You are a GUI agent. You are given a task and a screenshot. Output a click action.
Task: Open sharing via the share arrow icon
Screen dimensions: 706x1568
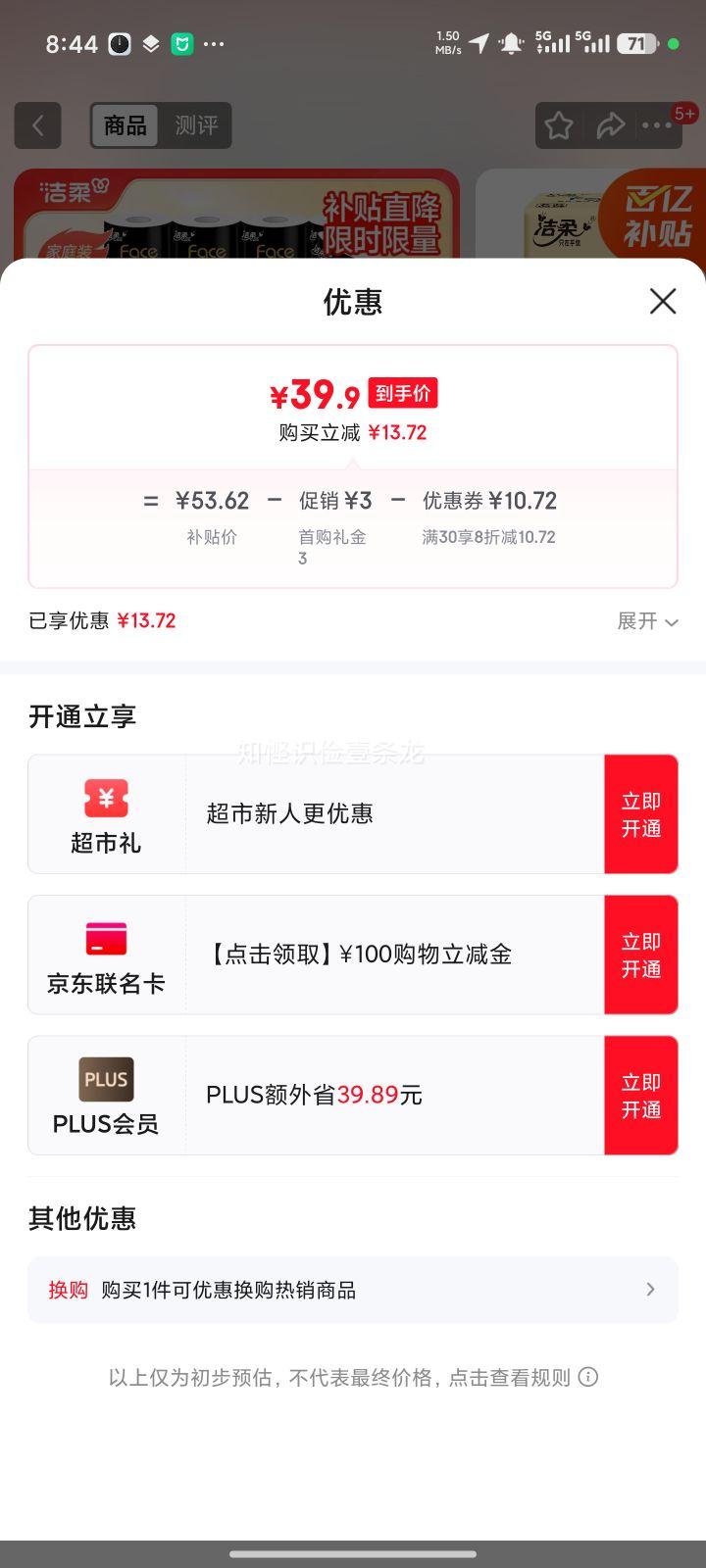pos(612,125)
